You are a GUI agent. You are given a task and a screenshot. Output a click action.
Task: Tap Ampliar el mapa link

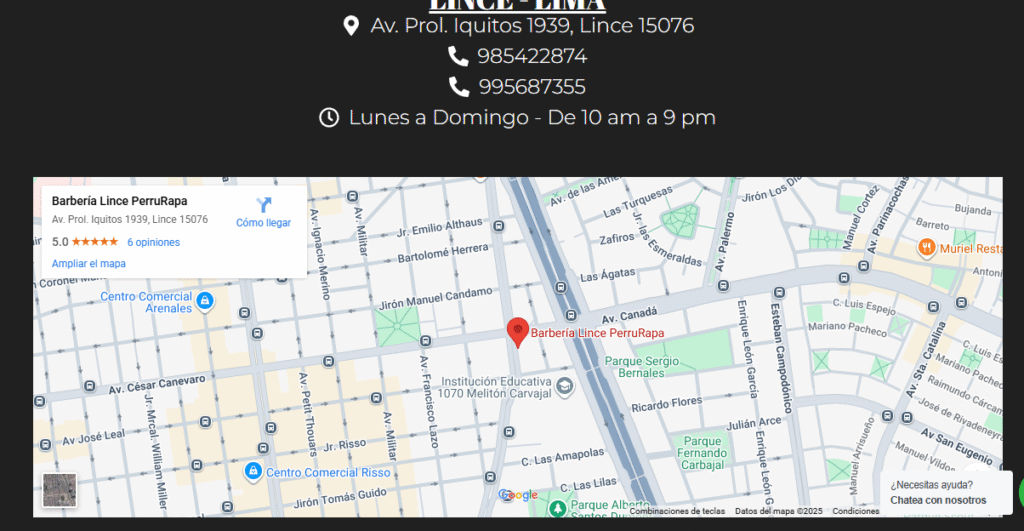point(89,264)
